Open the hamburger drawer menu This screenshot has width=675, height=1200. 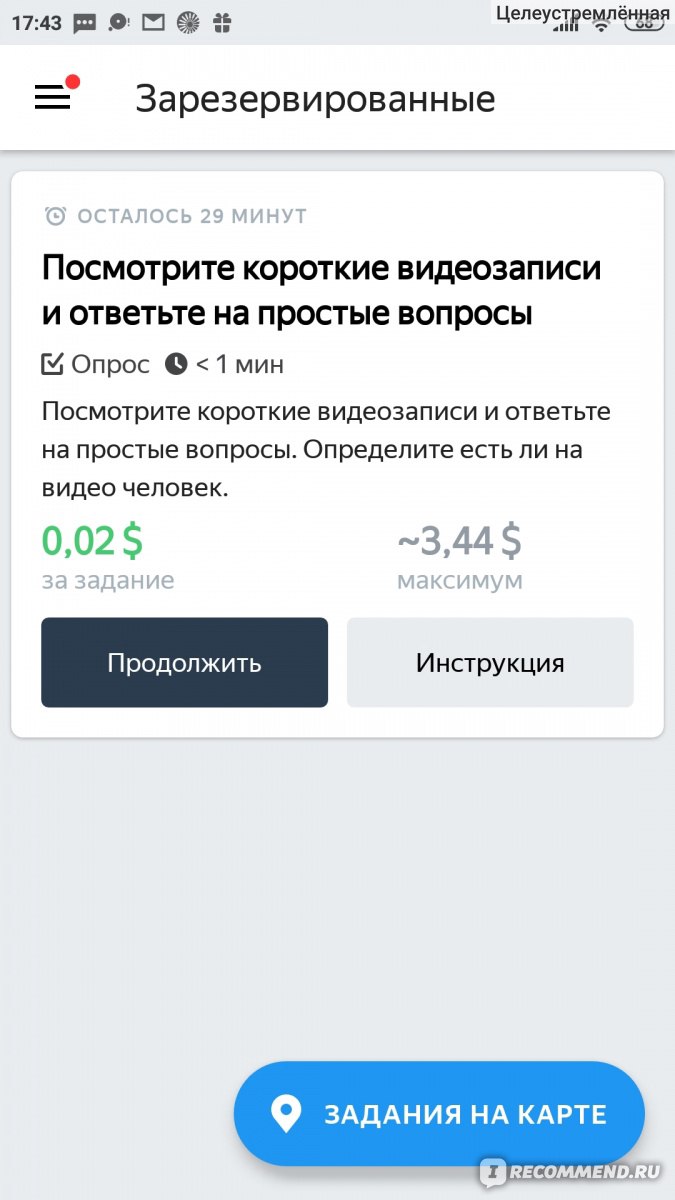click(x=53, y=98)
